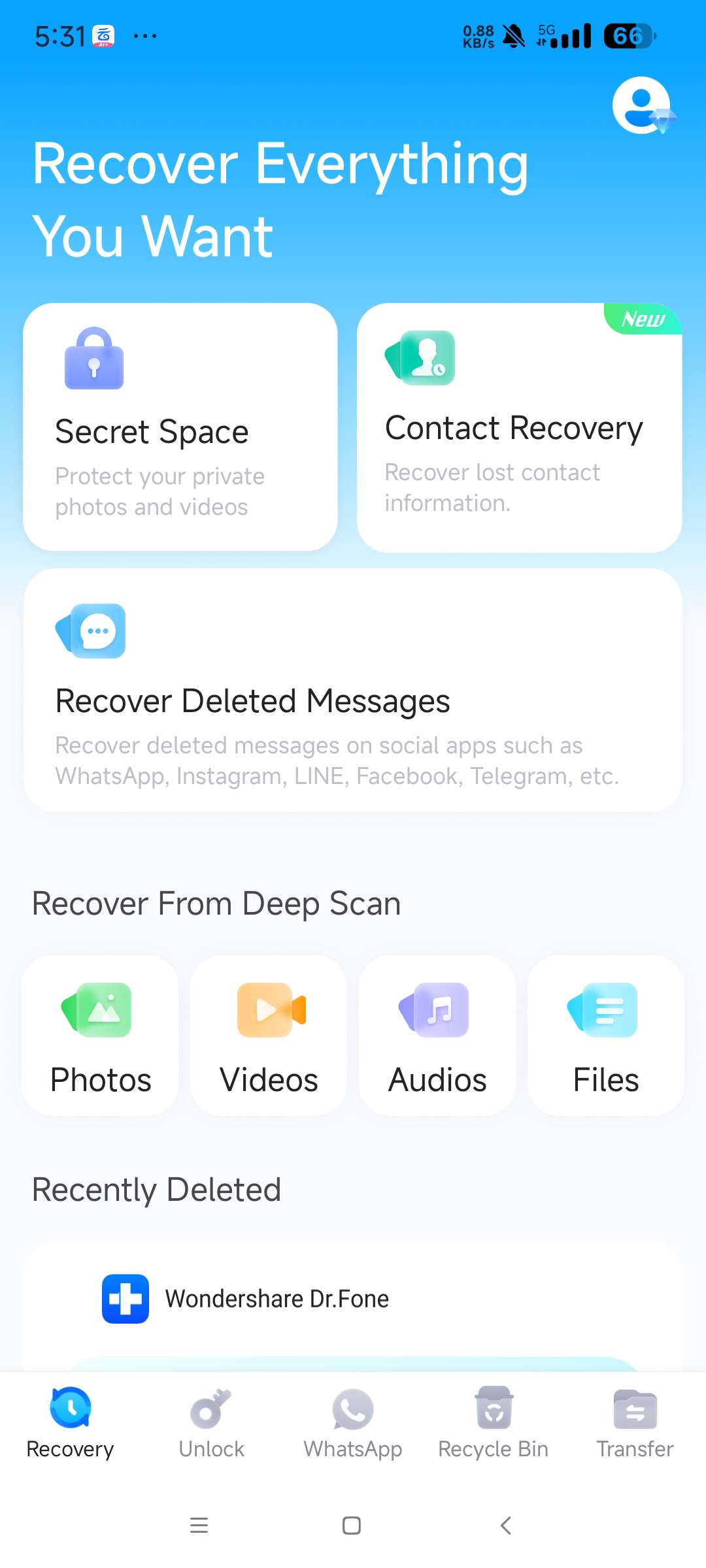Go to the Recycle Bin tab
Screen dimensions: 706x1568
pos(494,1423)
